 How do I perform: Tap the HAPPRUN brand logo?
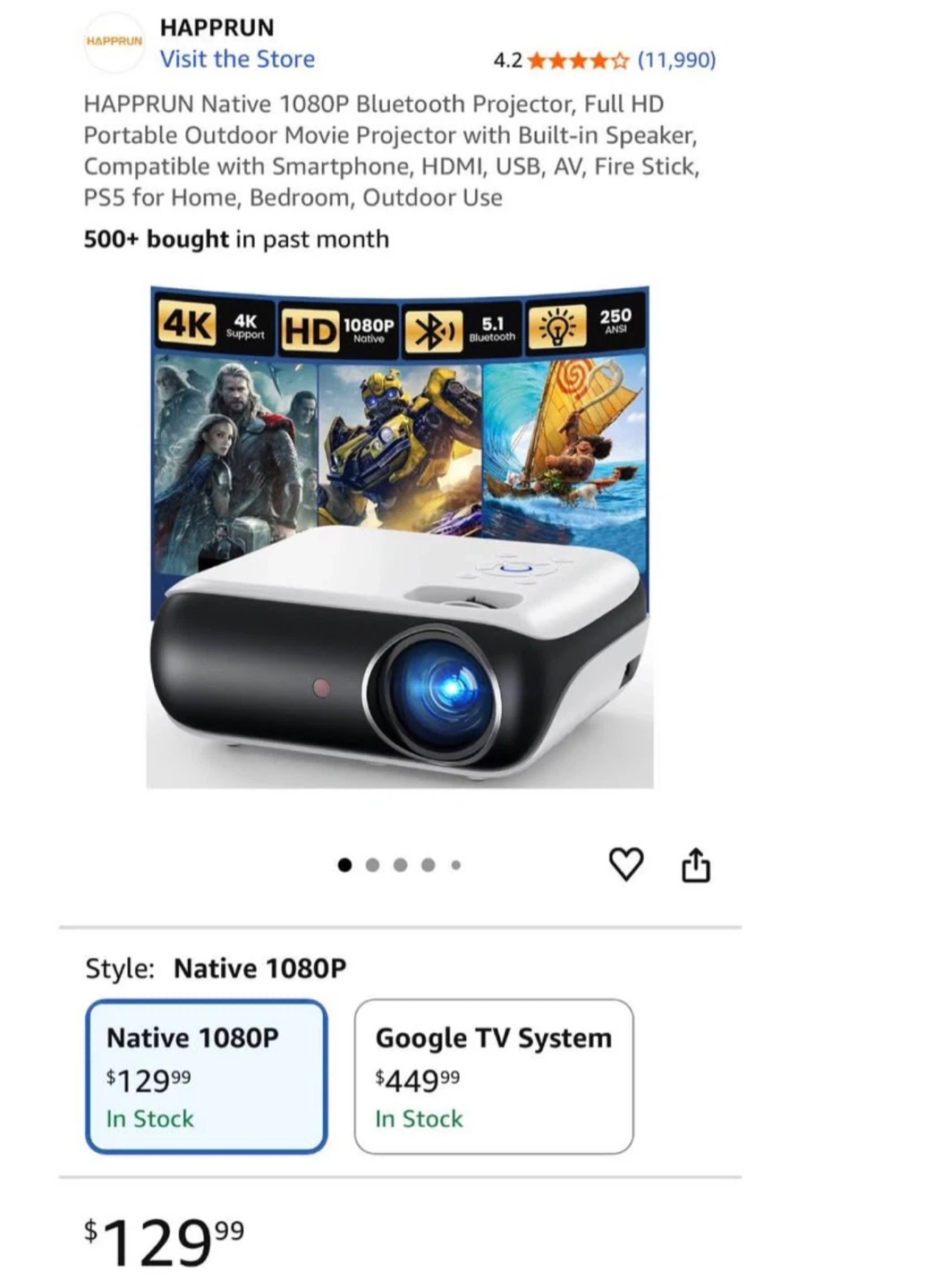(x=114, y=42)
